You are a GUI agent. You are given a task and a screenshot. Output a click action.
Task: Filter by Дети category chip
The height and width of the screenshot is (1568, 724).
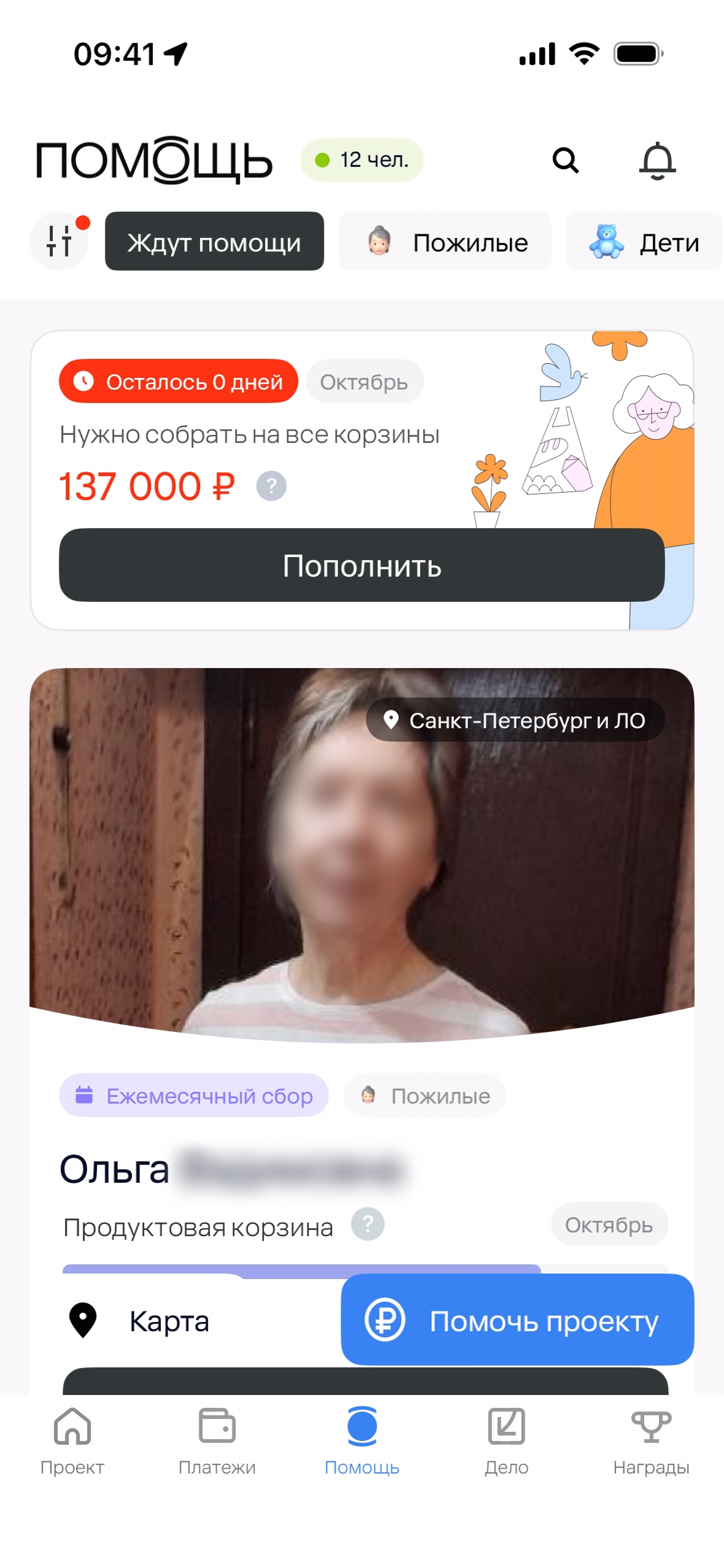(x=643, y=242)
